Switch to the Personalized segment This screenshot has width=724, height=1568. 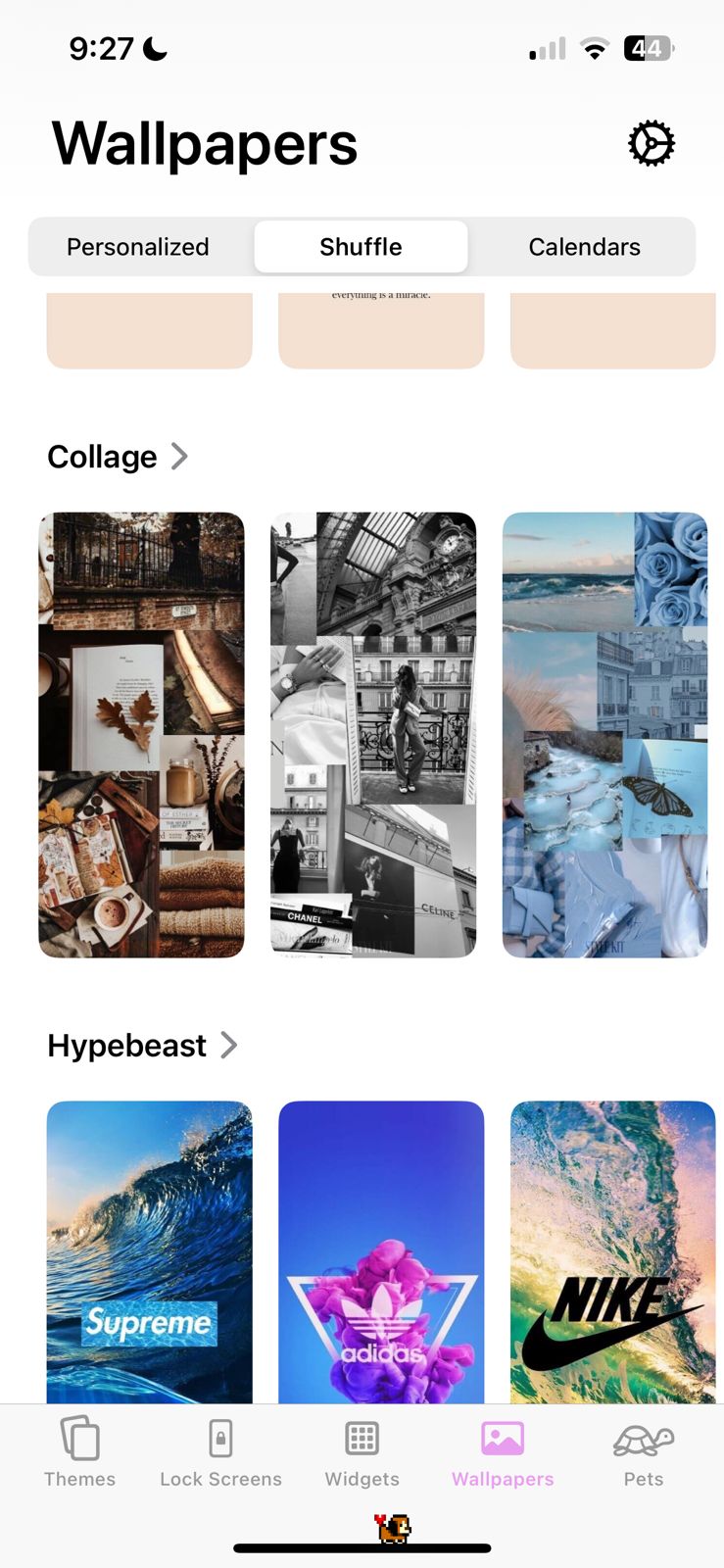tap(138, 247)
